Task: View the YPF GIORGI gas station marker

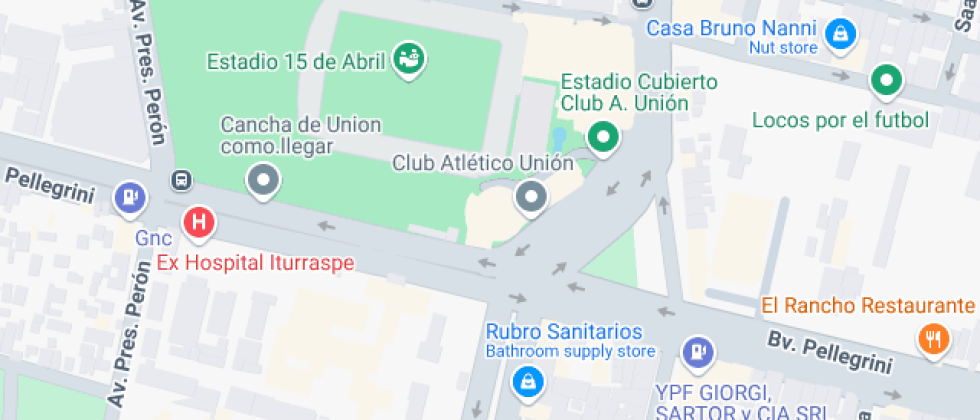Action: [x=696, y=351]
